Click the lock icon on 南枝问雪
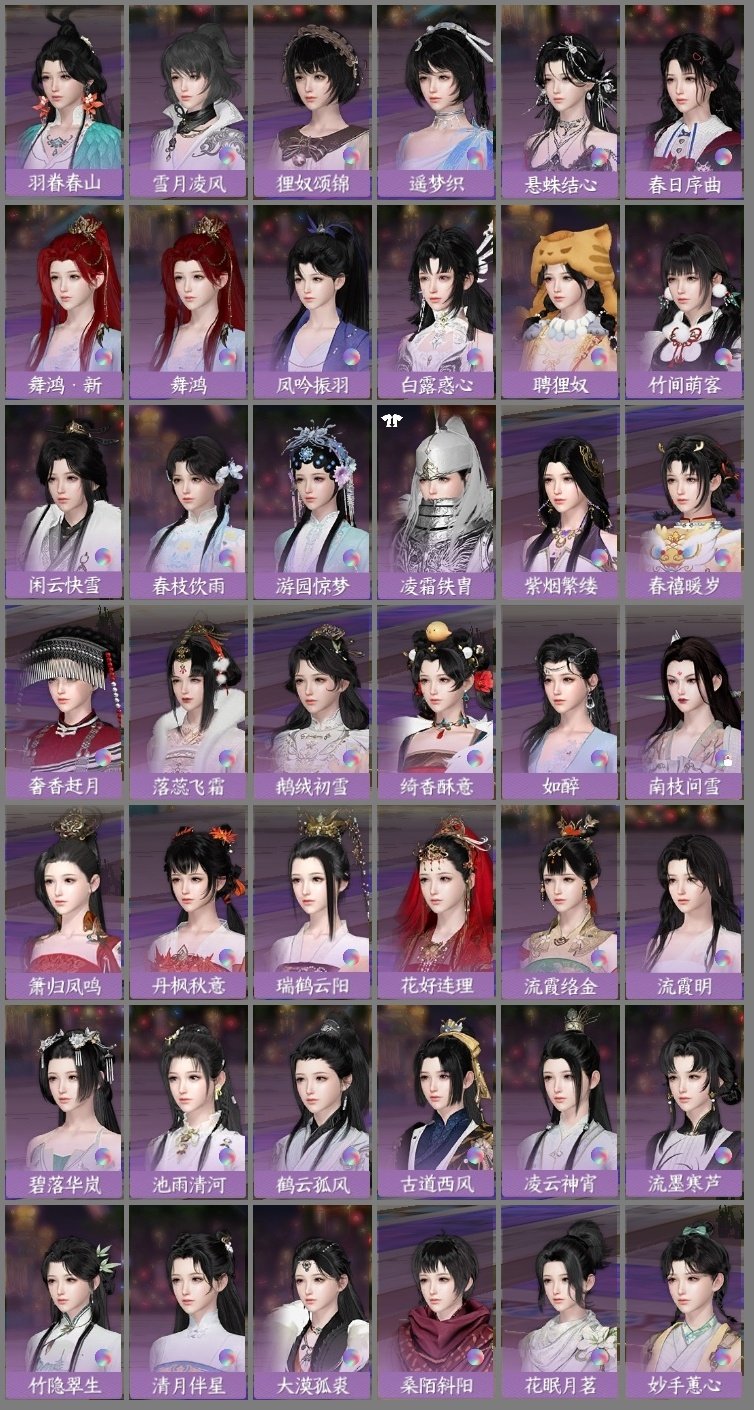Screen dimensions: 754x1410 (729, 760)
